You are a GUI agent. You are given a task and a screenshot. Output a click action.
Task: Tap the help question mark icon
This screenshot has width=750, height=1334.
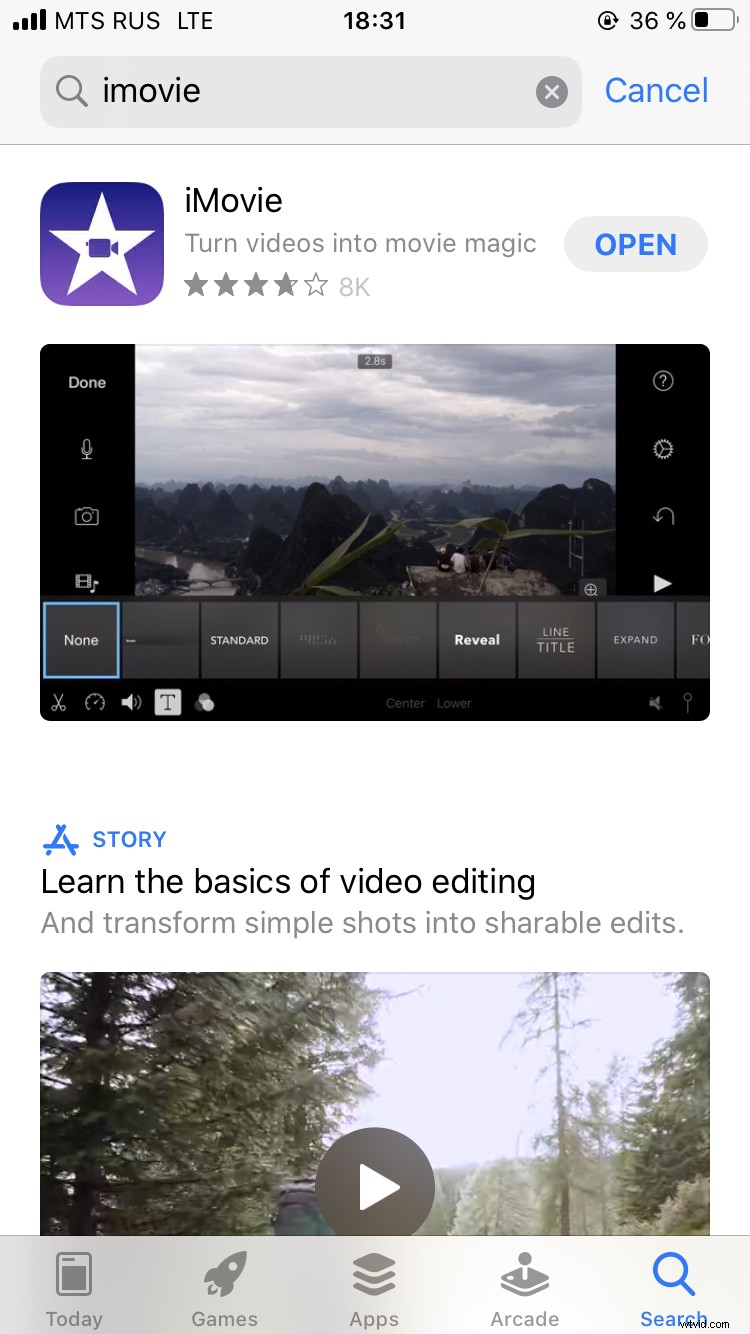[663, 381]
